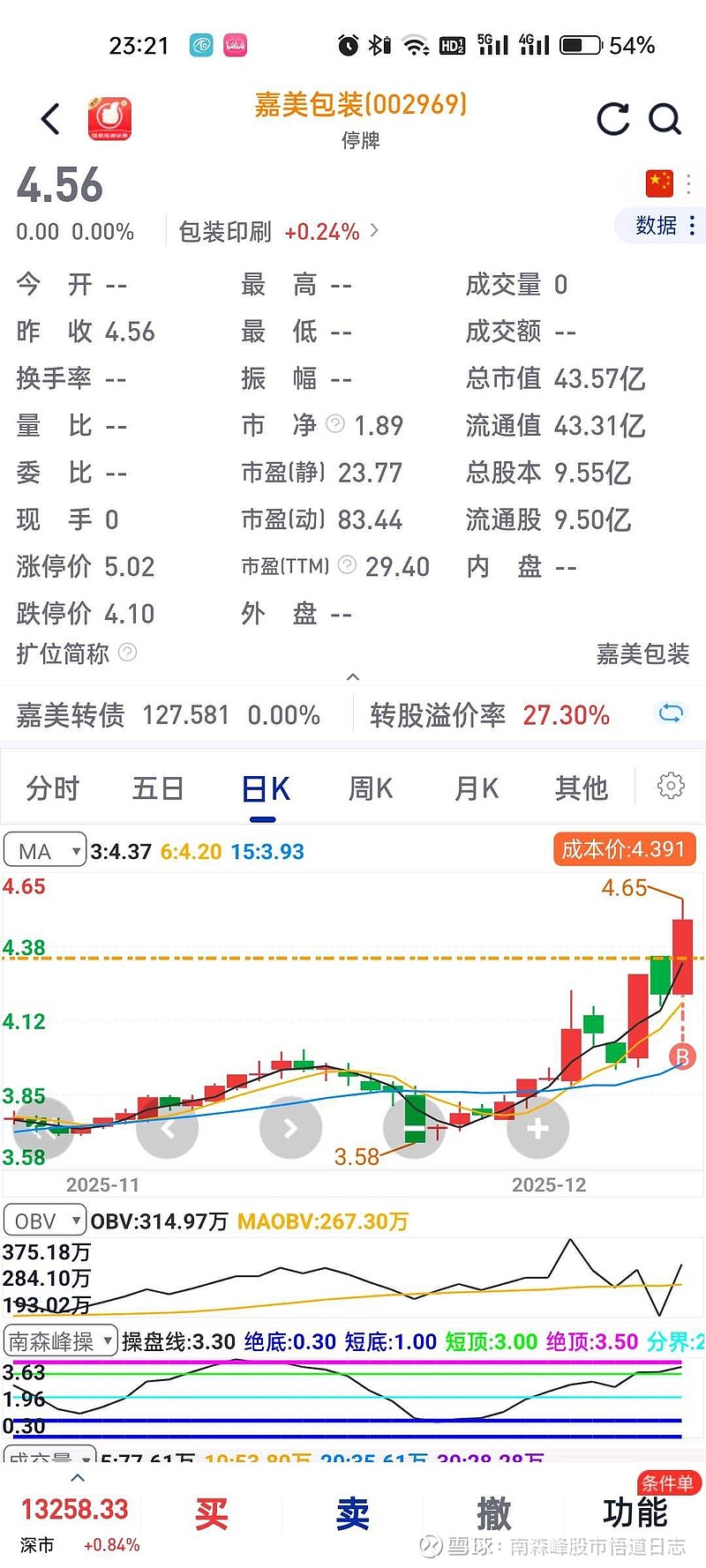This screenshot has width=706, height=1568.
Task: Switch to the 分时 tab
Action: pyautogui.click(x=53, y=788)
